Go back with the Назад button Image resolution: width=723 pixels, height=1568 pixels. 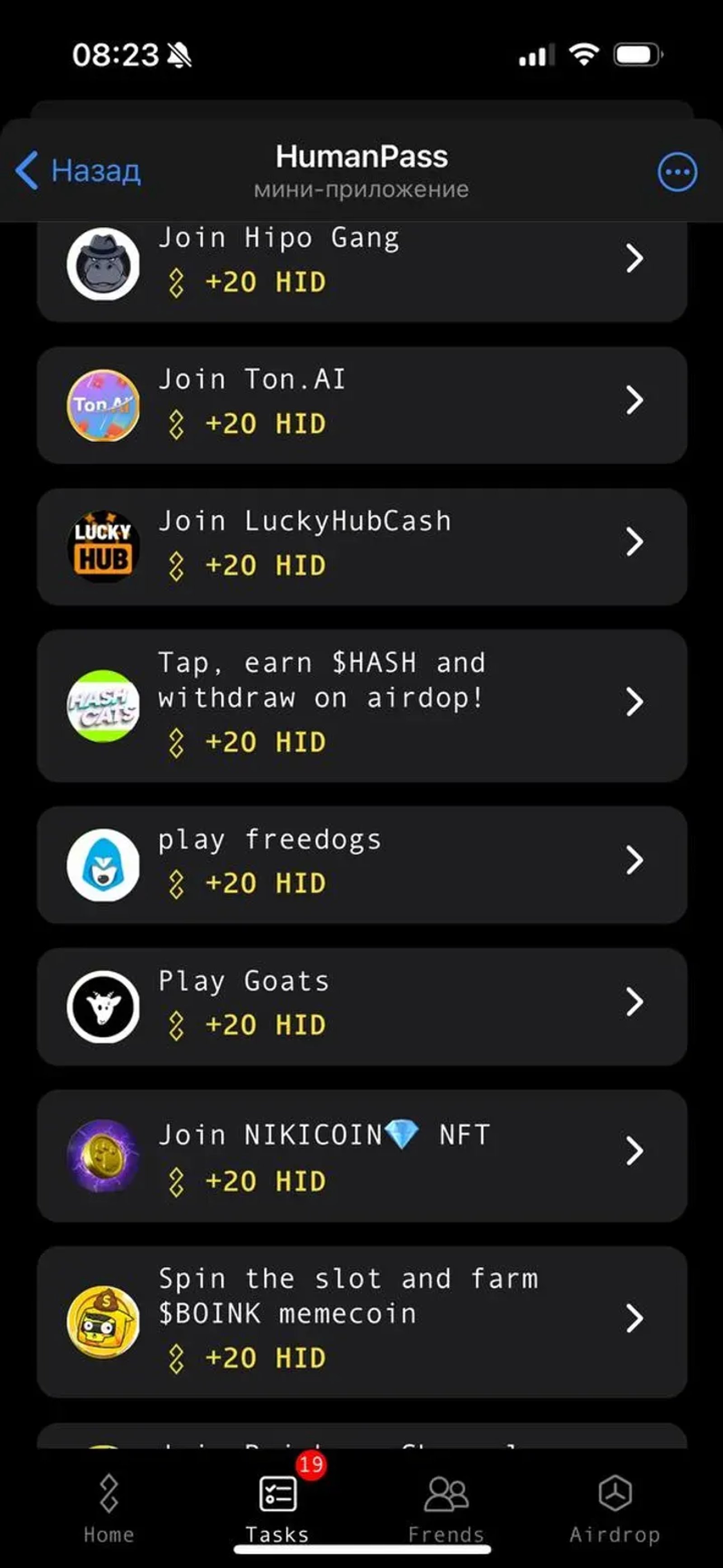(78, 171)
